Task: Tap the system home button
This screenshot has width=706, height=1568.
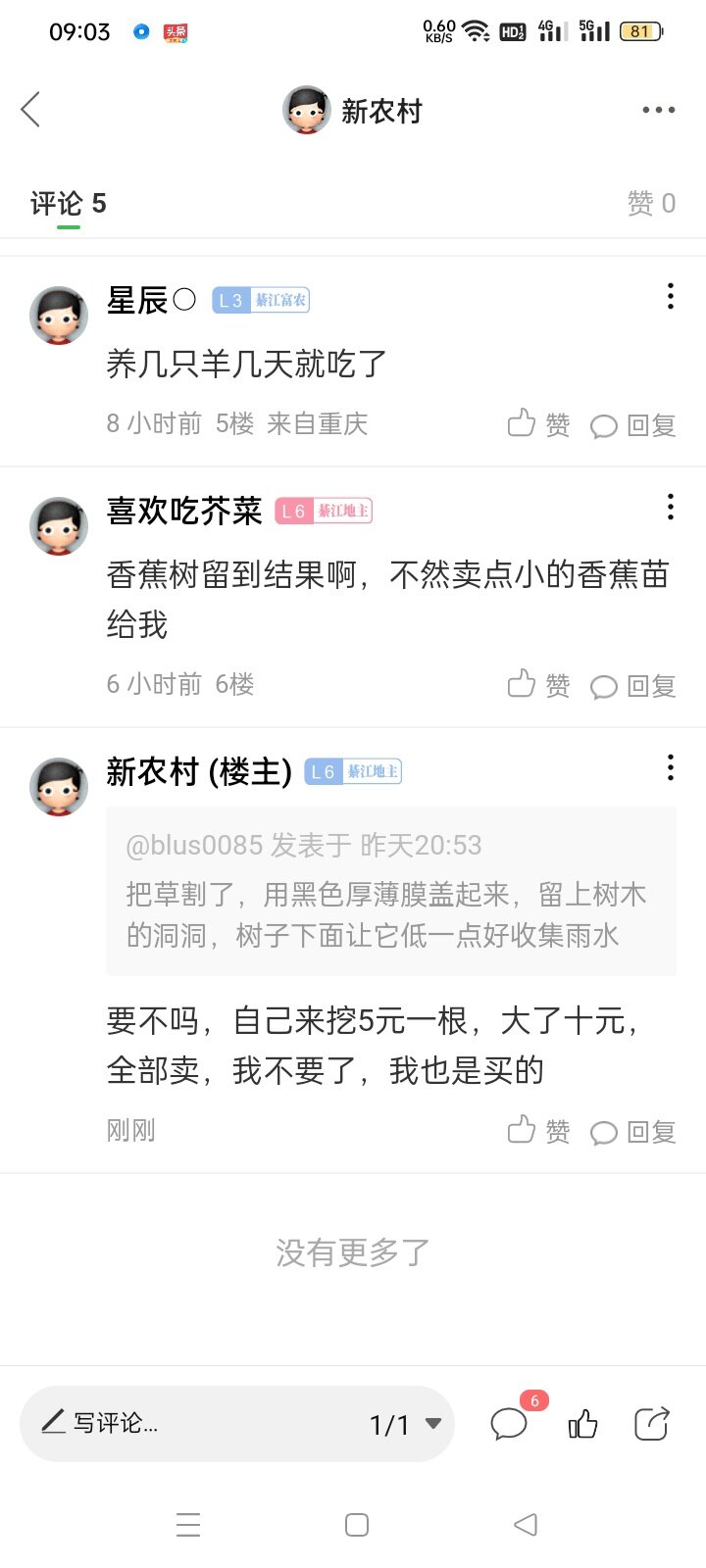Action: click(x=357, y=1525)
